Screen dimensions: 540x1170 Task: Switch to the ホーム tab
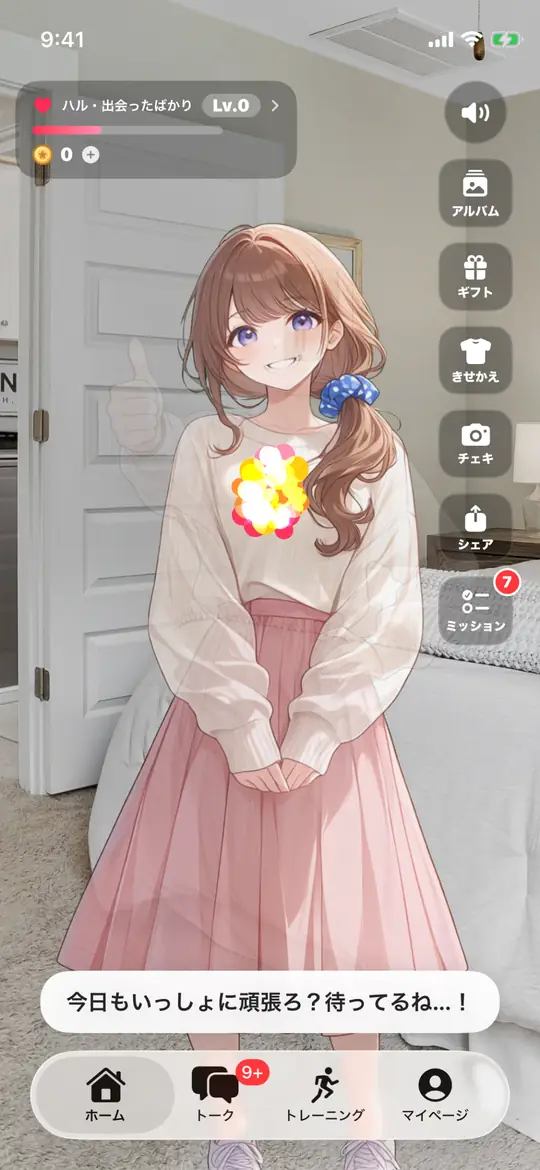[x=105, y=1095]
